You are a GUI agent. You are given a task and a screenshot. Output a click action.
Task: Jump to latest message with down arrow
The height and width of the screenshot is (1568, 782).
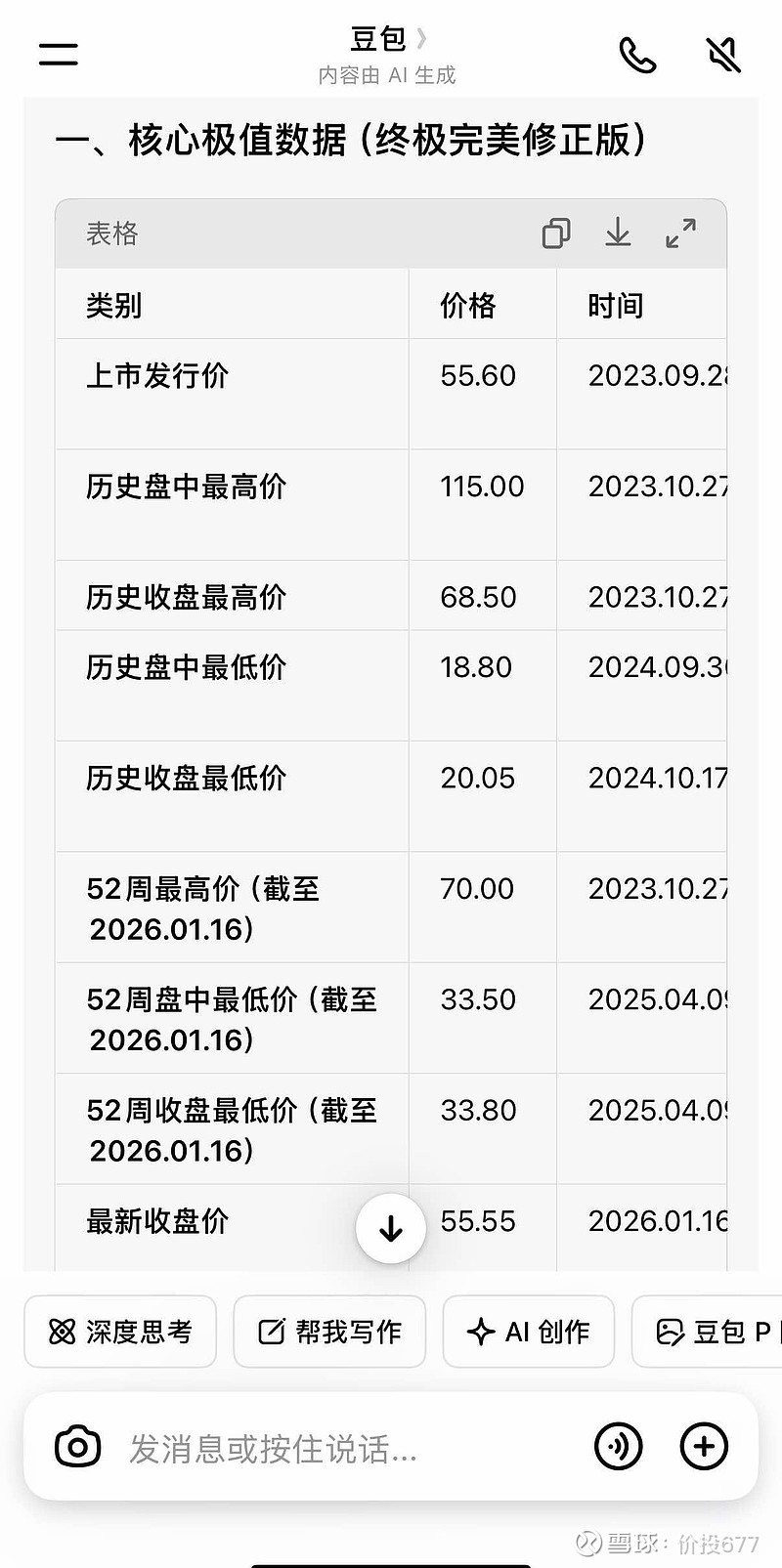391,1229
